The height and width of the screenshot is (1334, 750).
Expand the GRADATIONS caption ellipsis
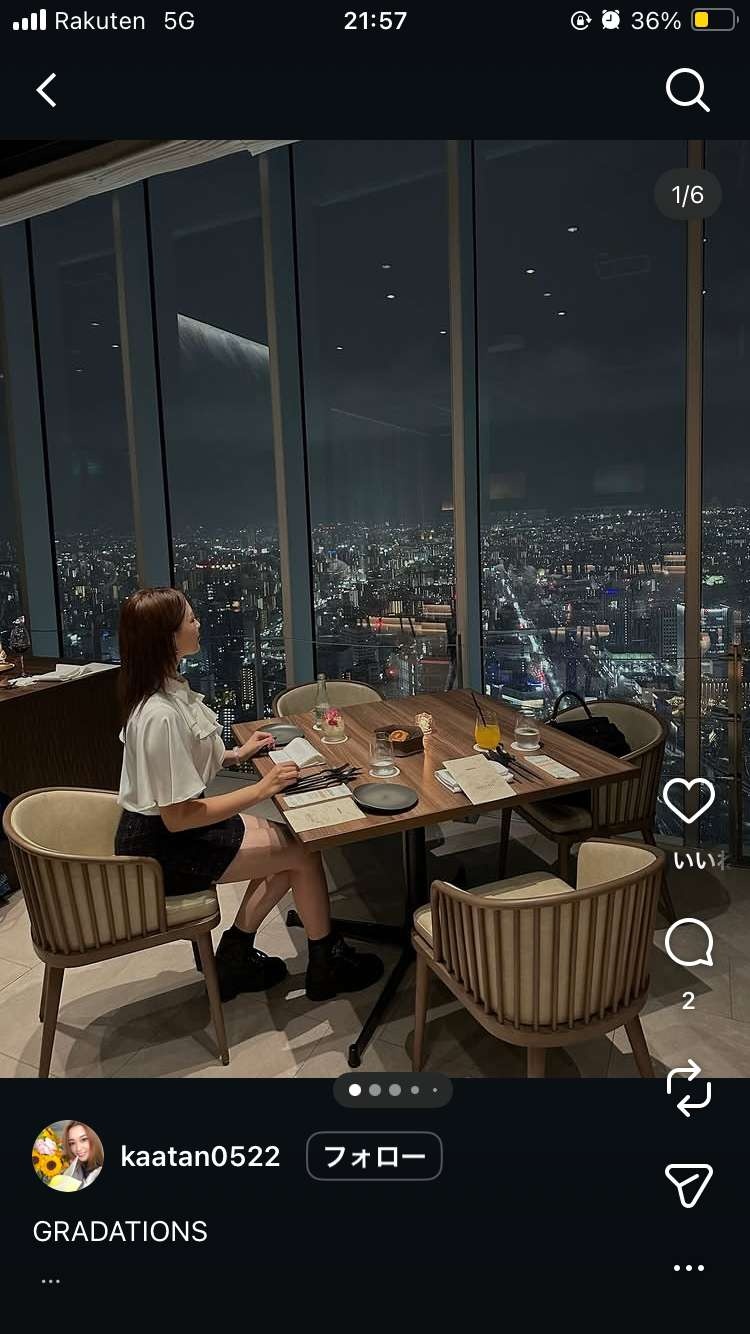51,1281
